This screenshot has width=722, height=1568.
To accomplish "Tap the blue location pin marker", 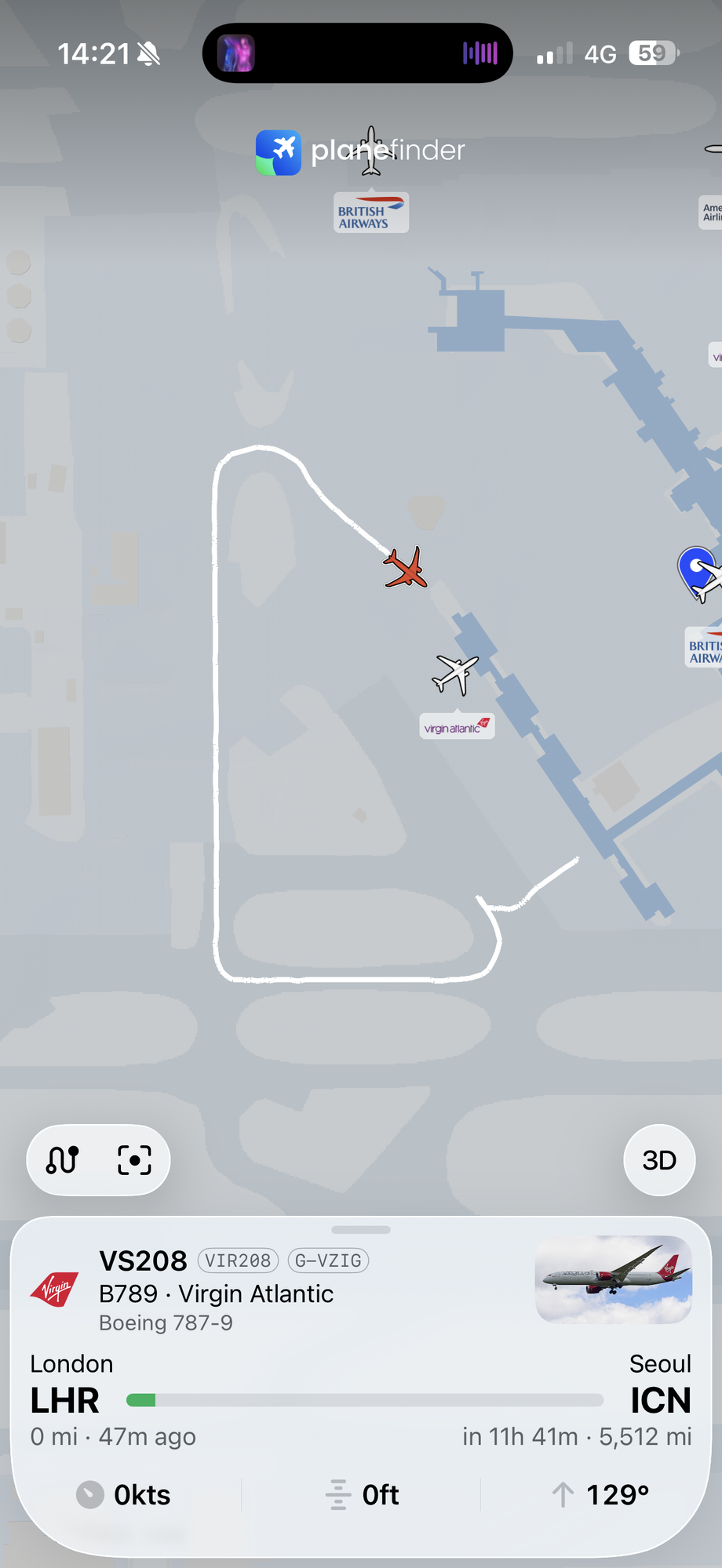I will click(x=695, y=570).
